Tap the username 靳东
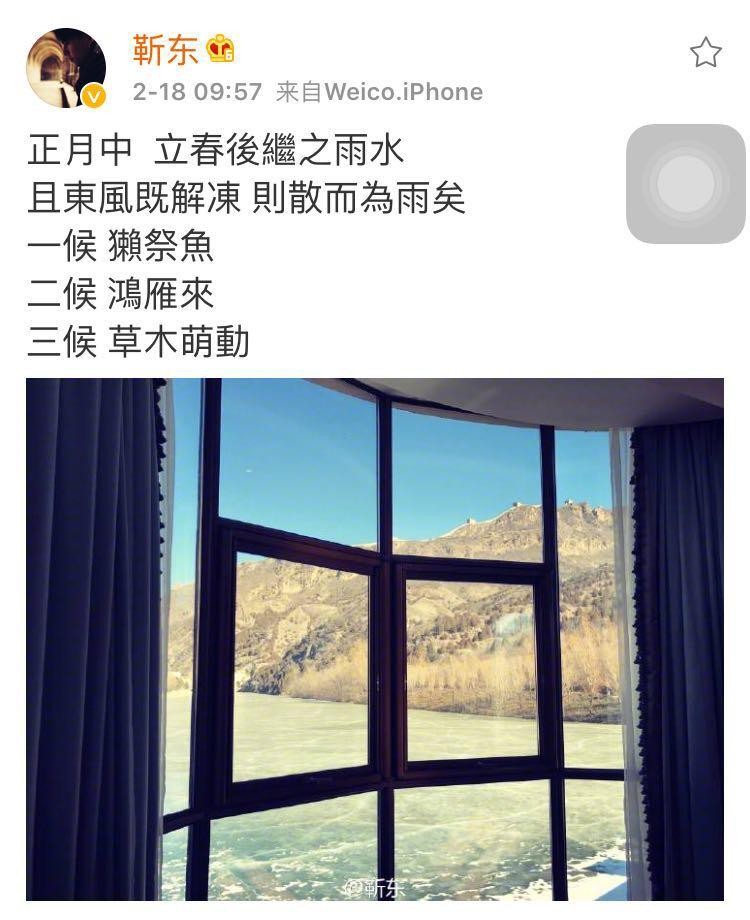The height and width of the screenshot is (920, 750). pos(165,48)
